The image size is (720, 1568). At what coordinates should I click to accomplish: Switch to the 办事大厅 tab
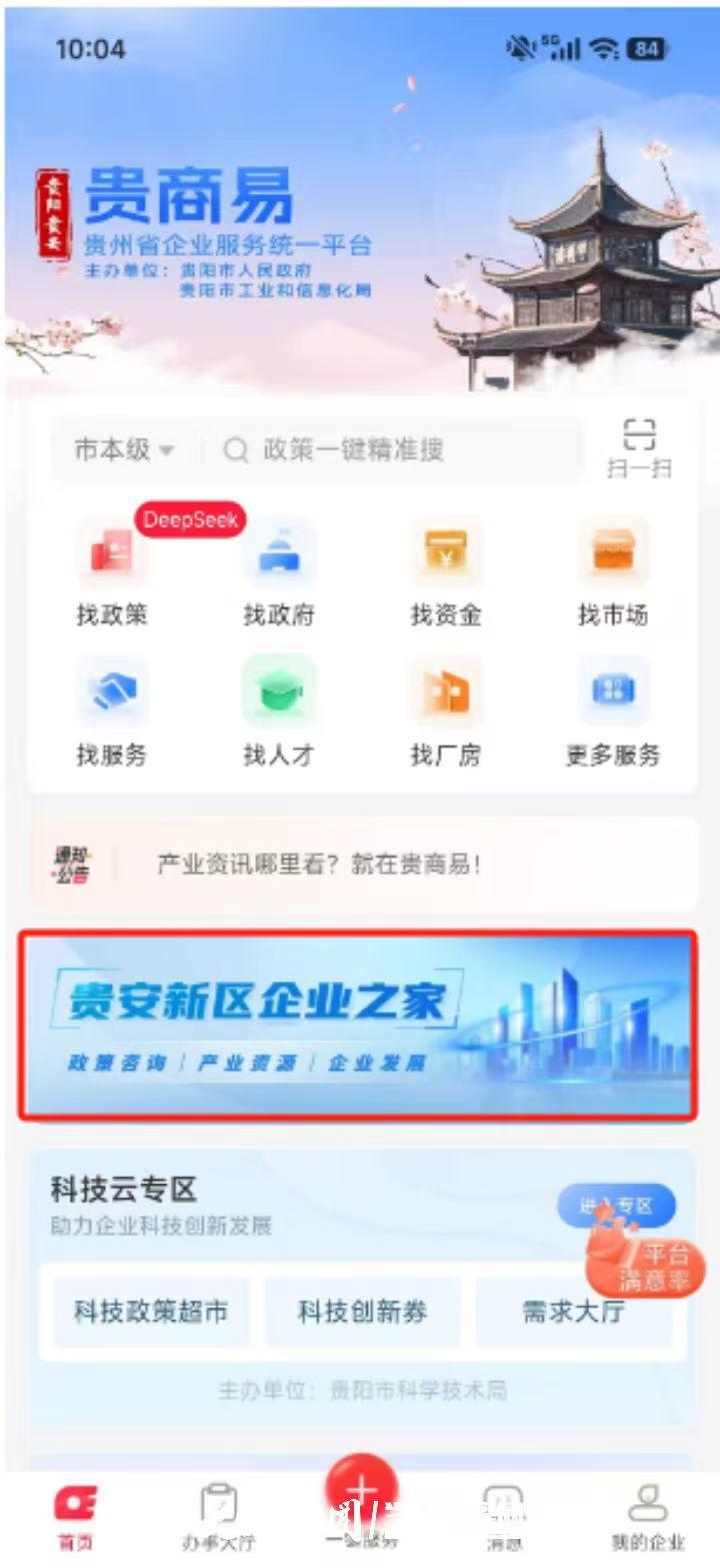218,1517
